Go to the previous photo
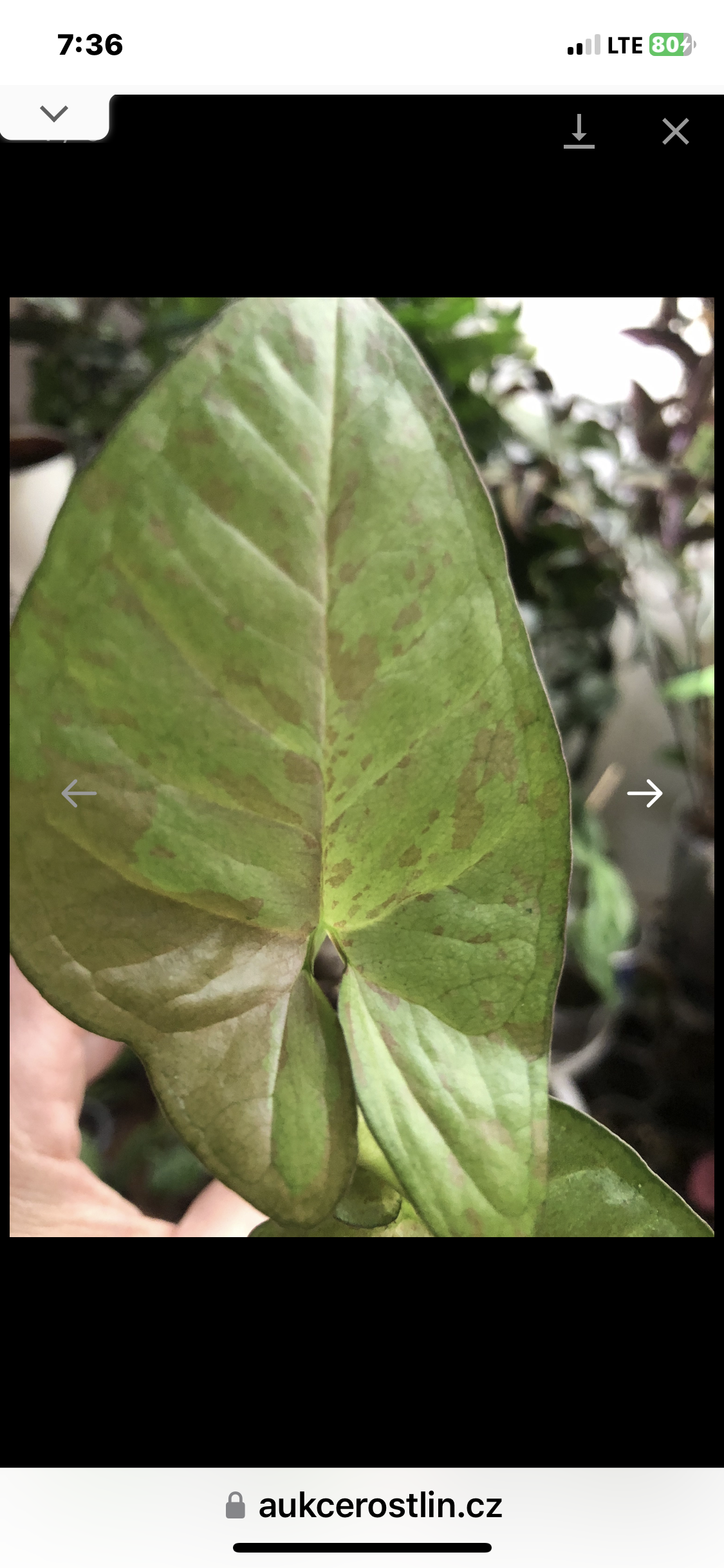 [x=79, y=793]
